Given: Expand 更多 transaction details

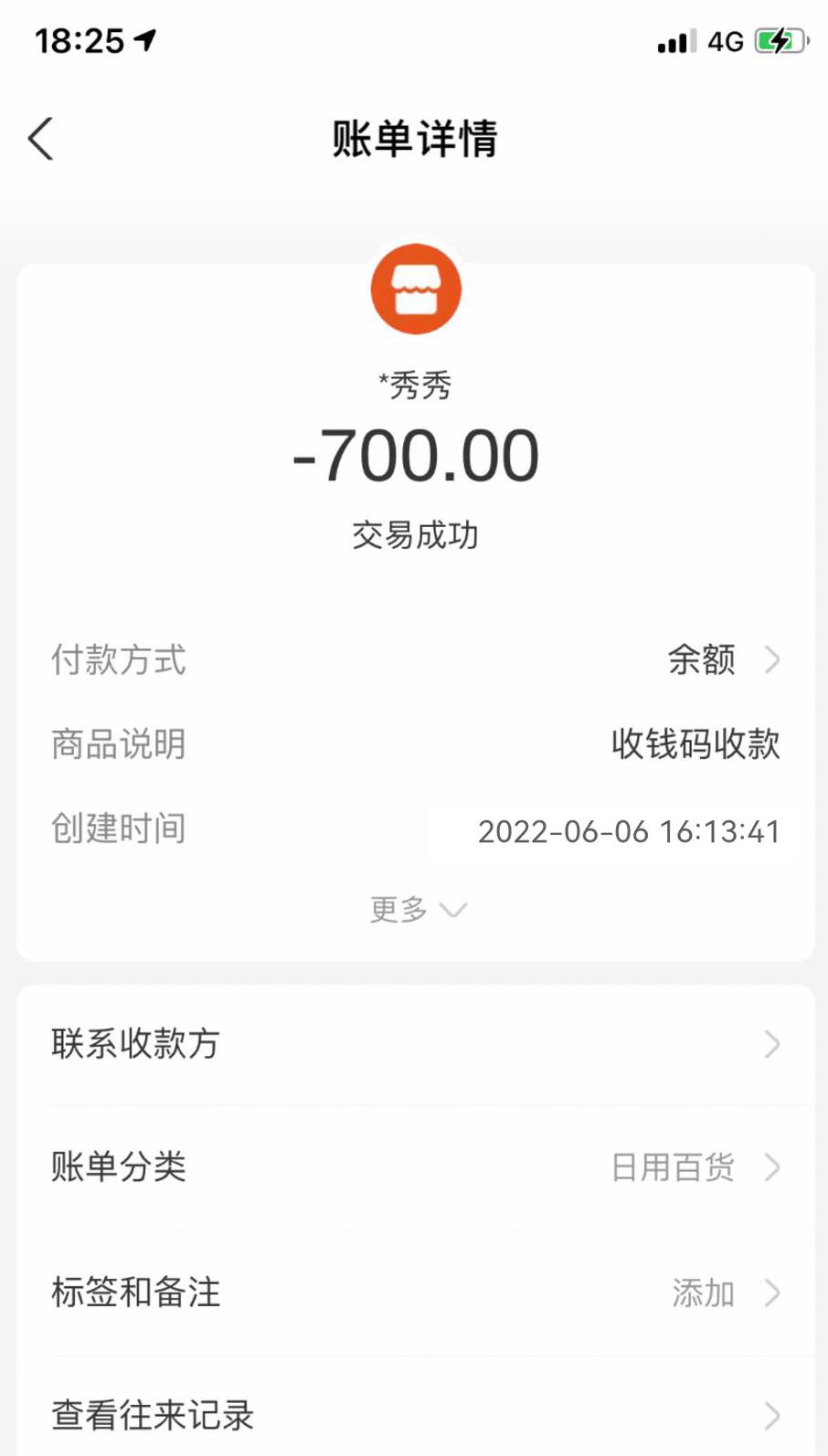Looking at the screenshot, I should point(418,910).
